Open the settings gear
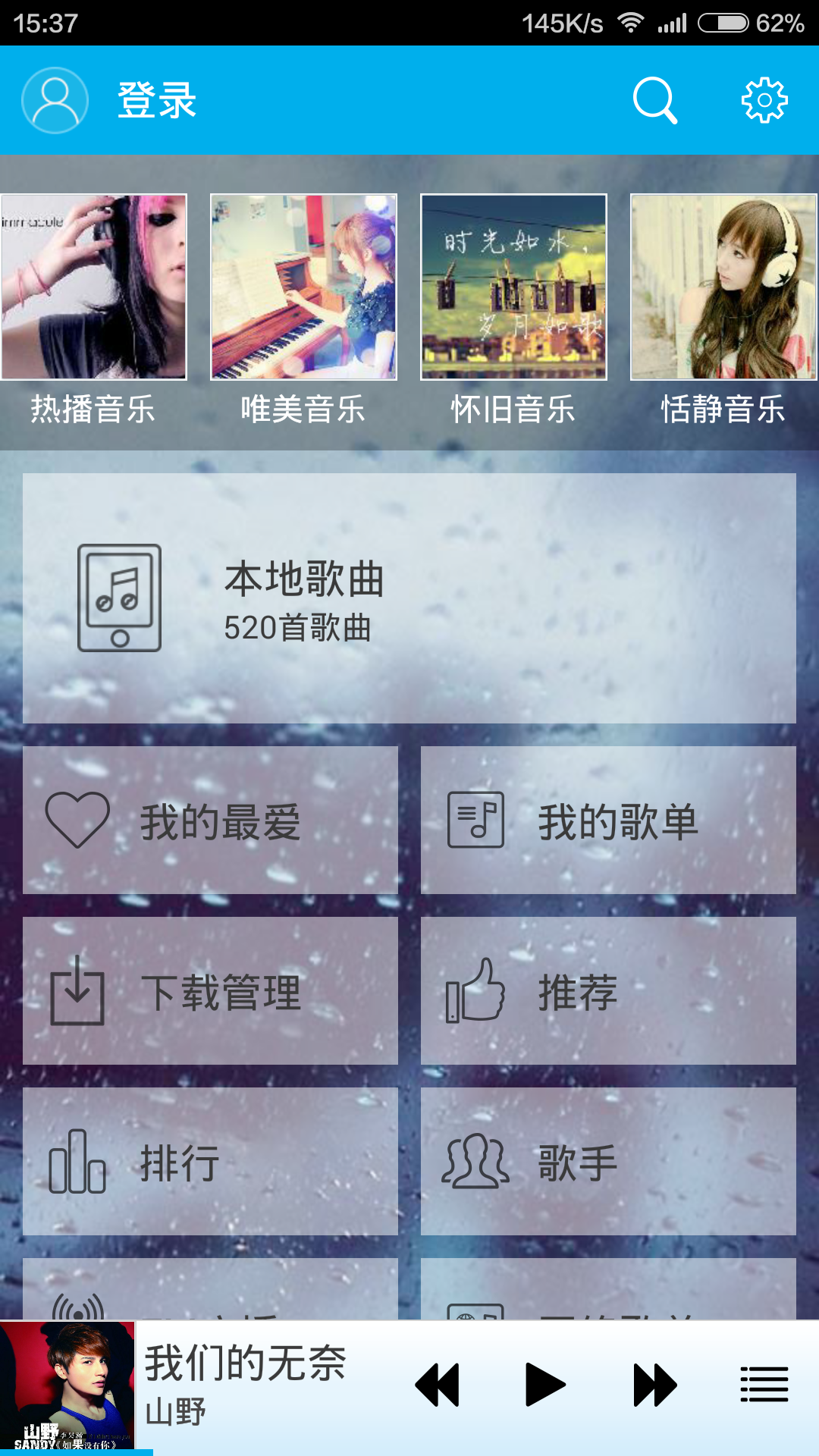This screenshot has width=819, height=1456. (764, 100)
